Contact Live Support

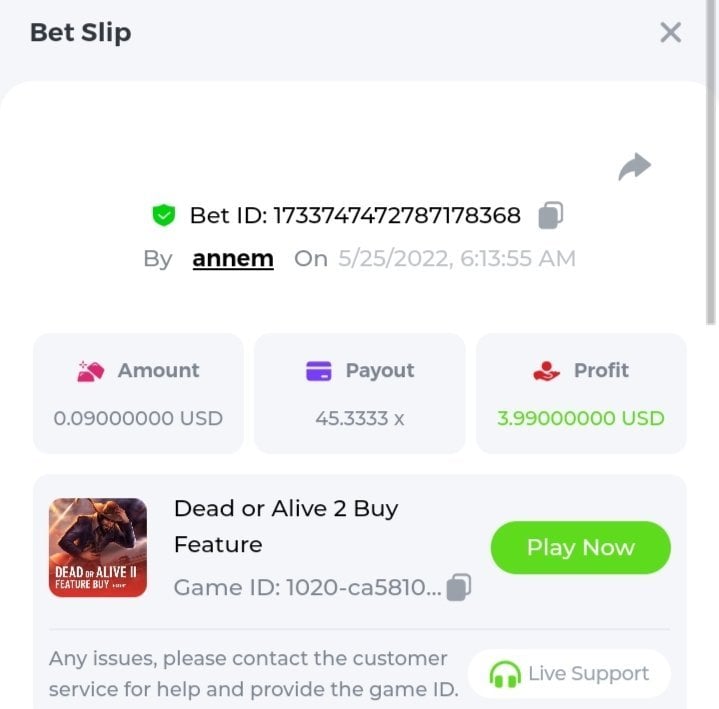click(569, 674)
